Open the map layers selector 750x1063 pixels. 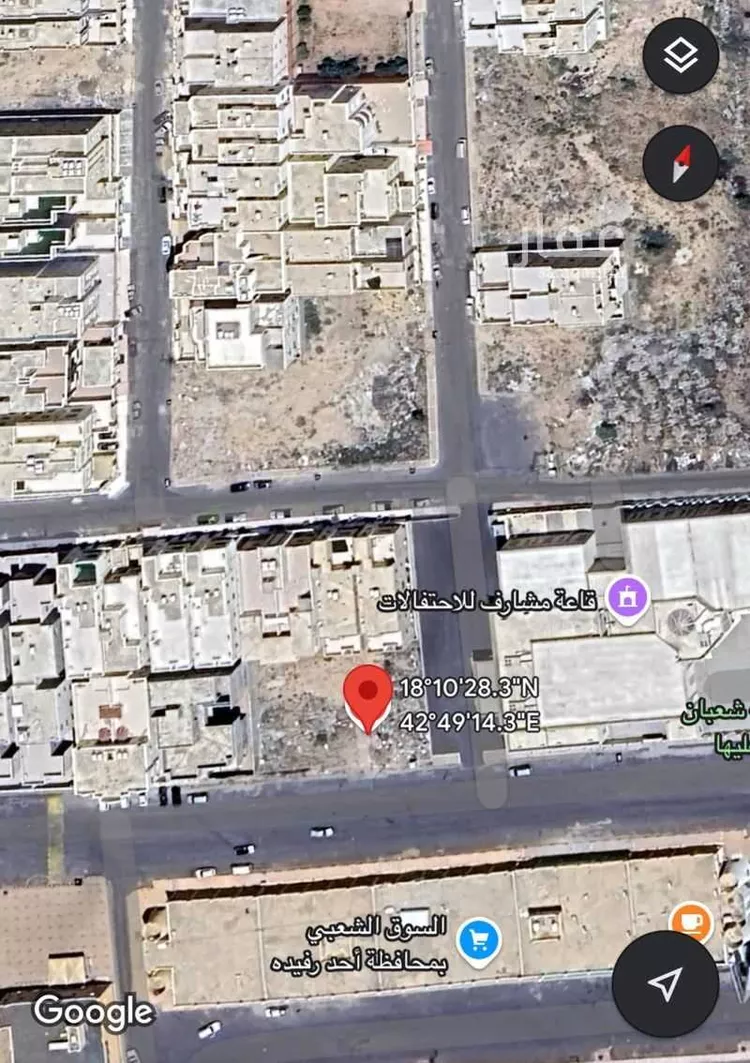[681, 56]
